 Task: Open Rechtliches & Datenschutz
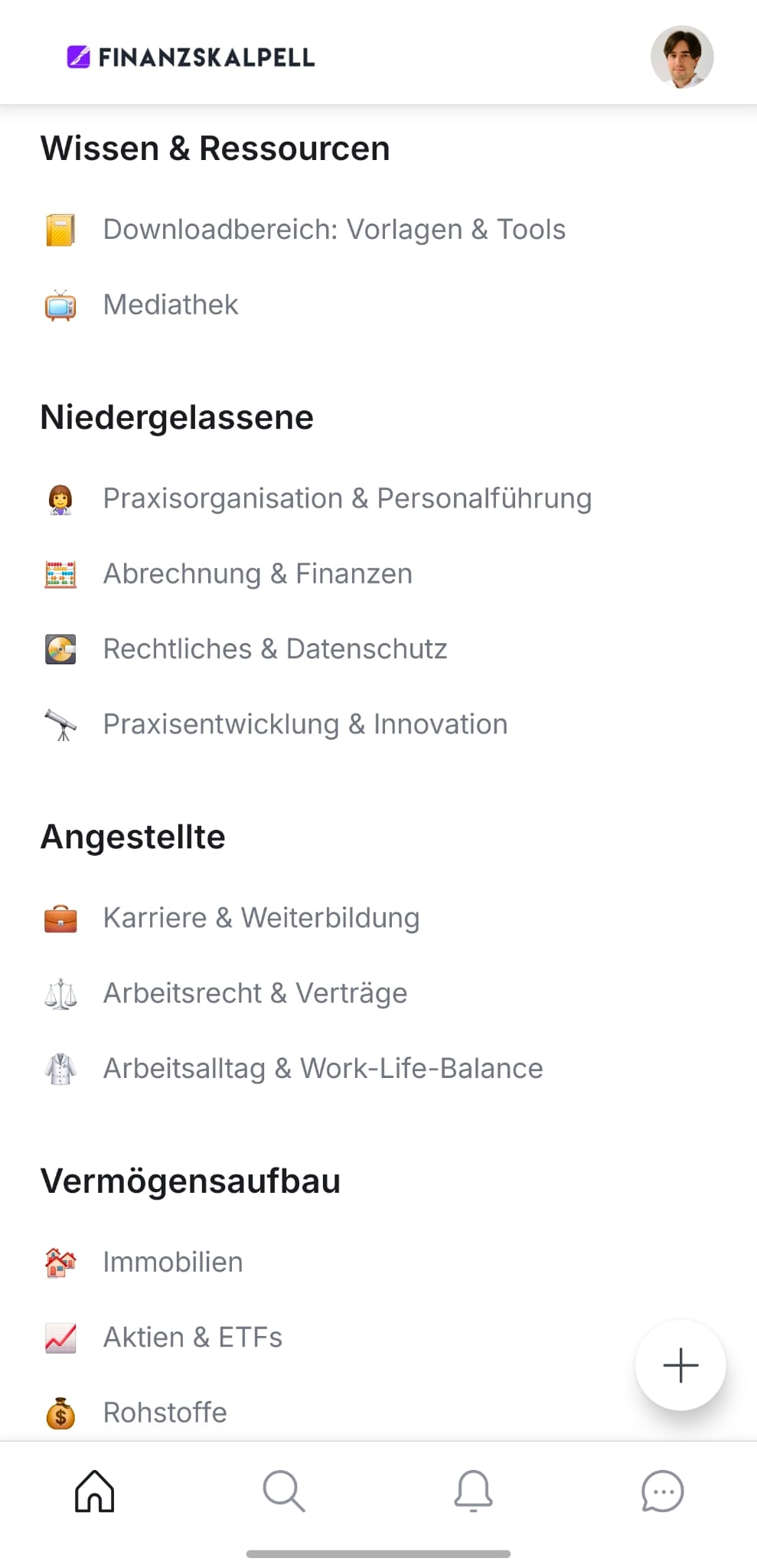pyautogui.click(x=275, y=648)
